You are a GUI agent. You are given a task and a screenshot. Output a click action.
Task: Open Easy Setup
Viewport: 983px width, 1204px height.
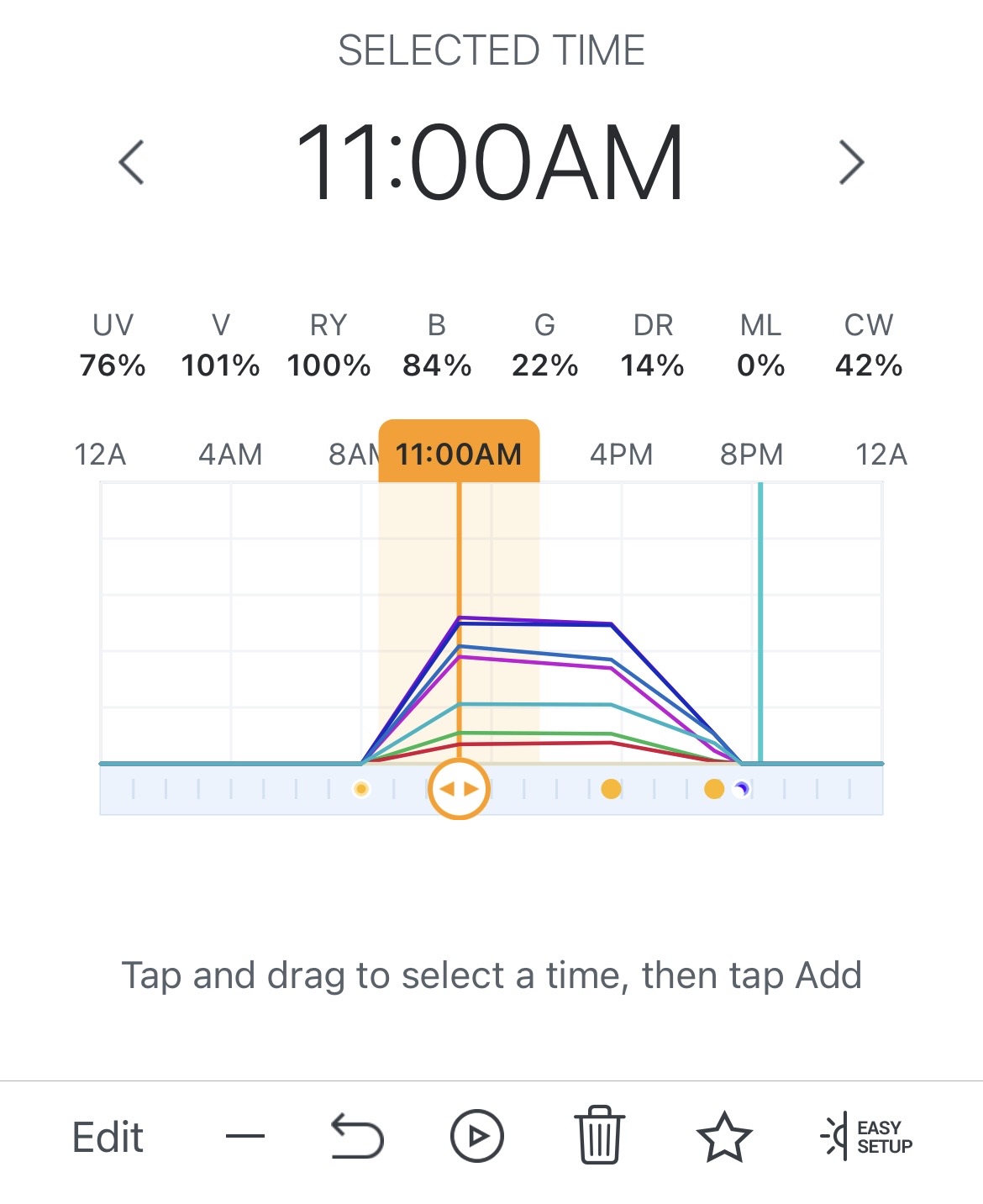(867, 1137)
